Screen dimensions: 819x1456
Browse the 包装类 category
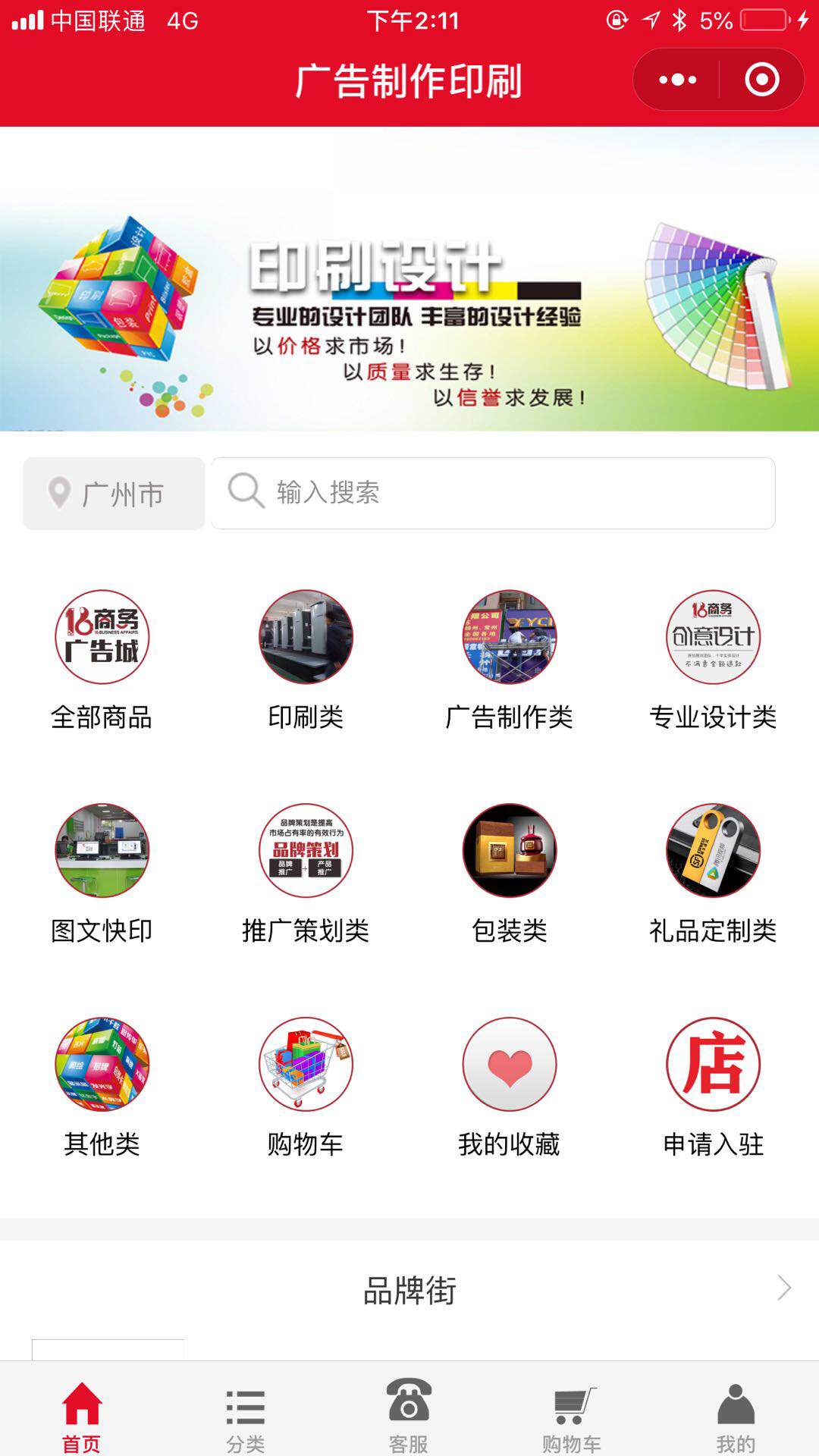click(x=510, y=872)
